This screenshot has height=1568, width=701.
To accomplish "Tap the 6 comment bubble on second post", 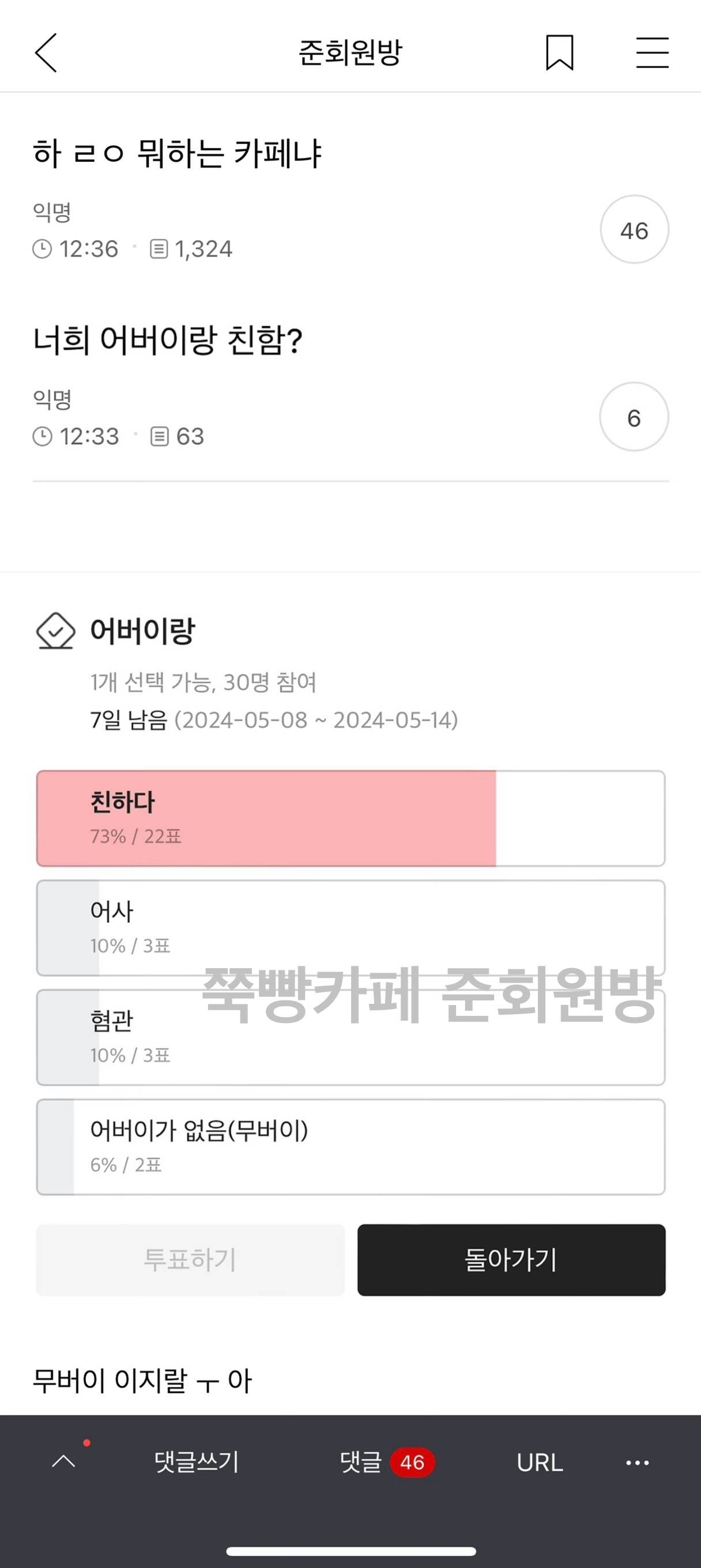I will tap(634, 417).
